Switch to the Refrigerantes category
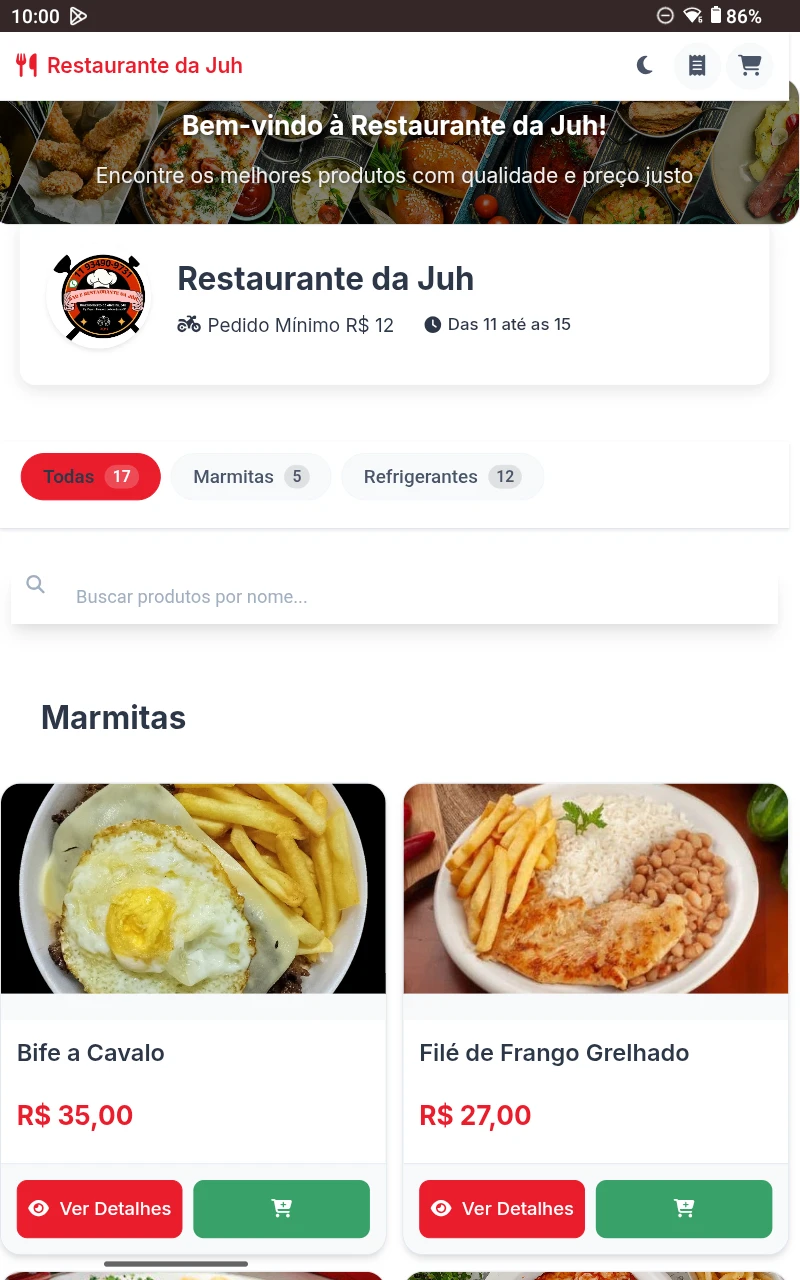The width and height of the screenshot is (800, 1280). (442, 477)
